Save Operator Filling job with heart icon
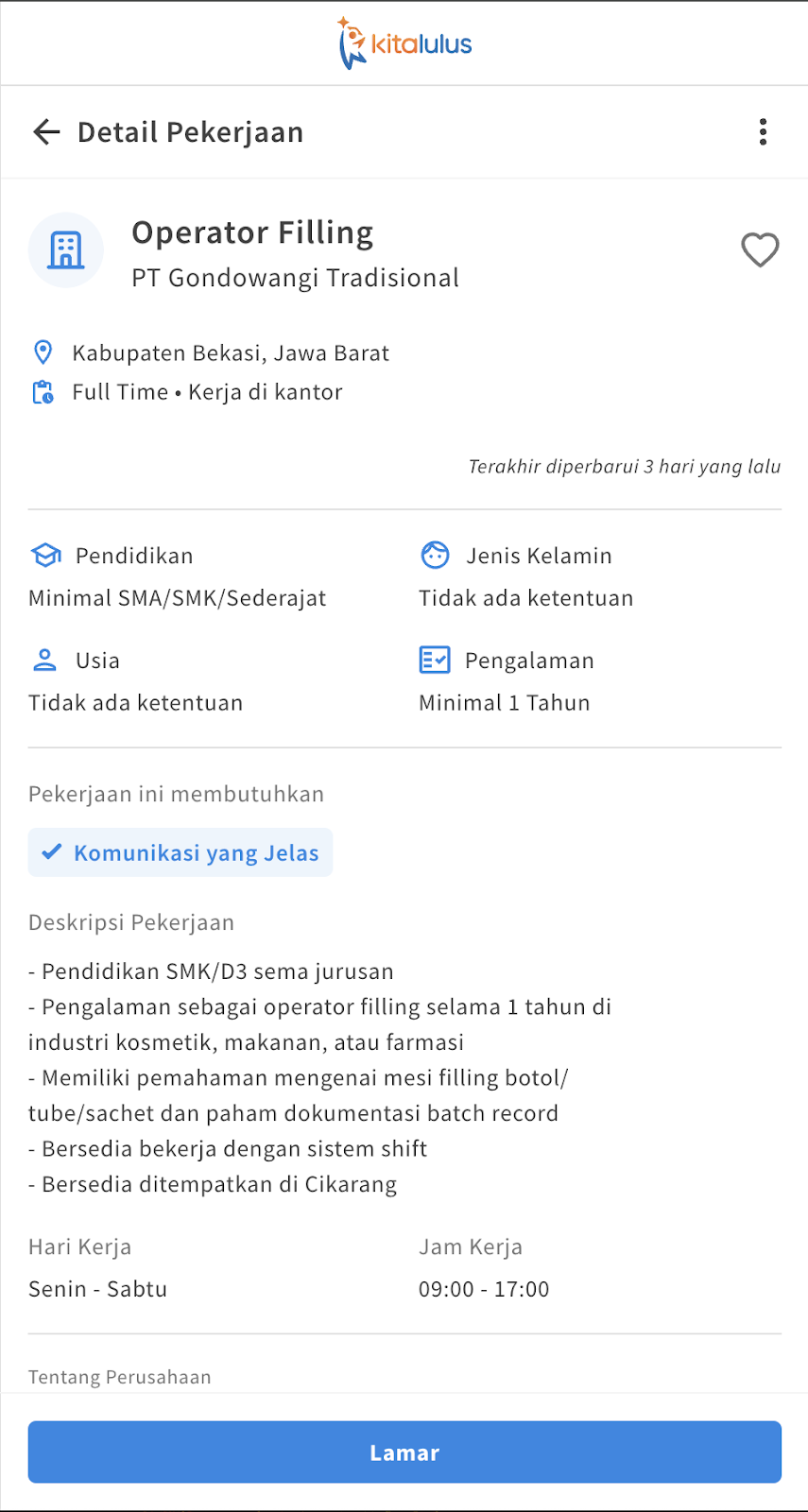The width and height of the screenshot is (808, 1512). coord(760,250)
